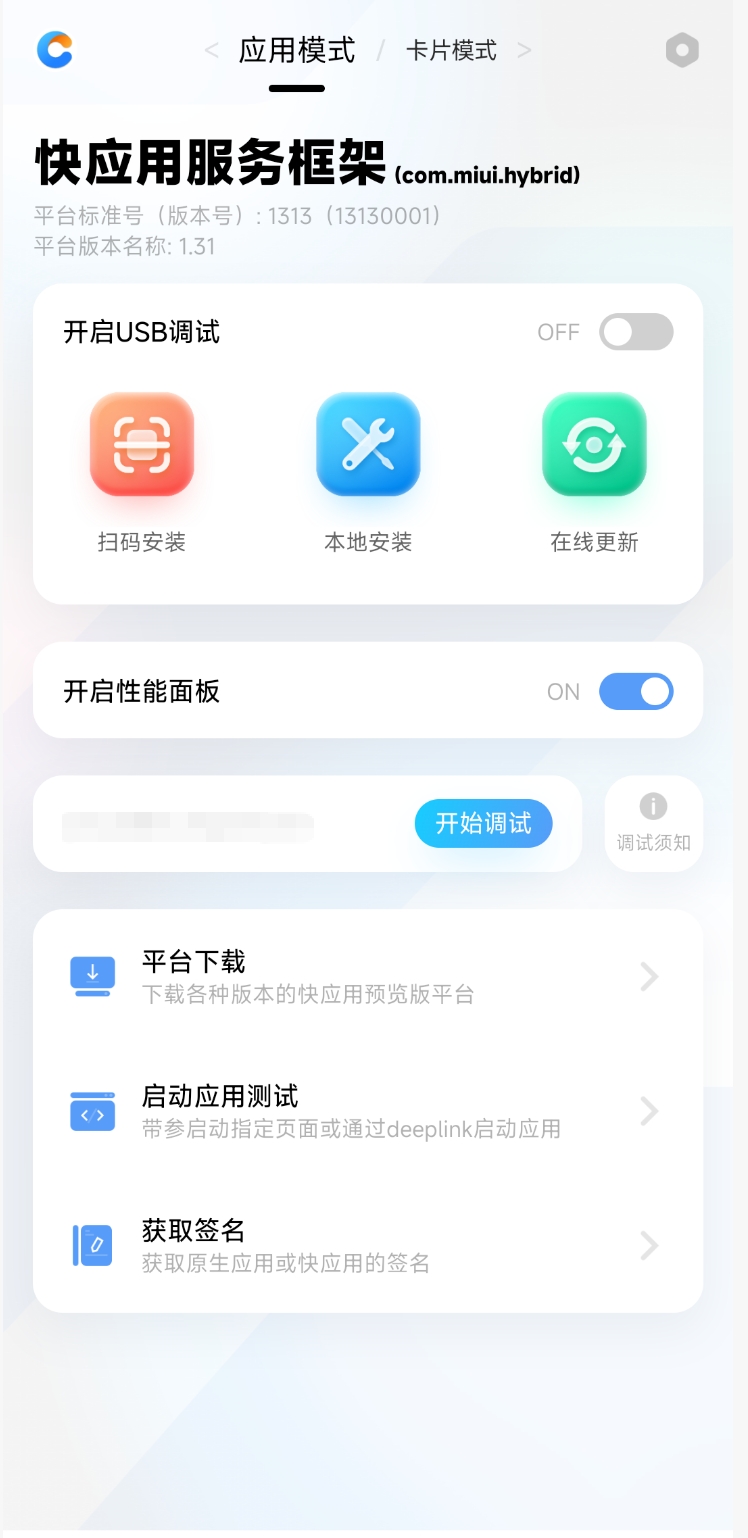
Task: Choose 本地安装 option
Action: (x=368, y=445)
